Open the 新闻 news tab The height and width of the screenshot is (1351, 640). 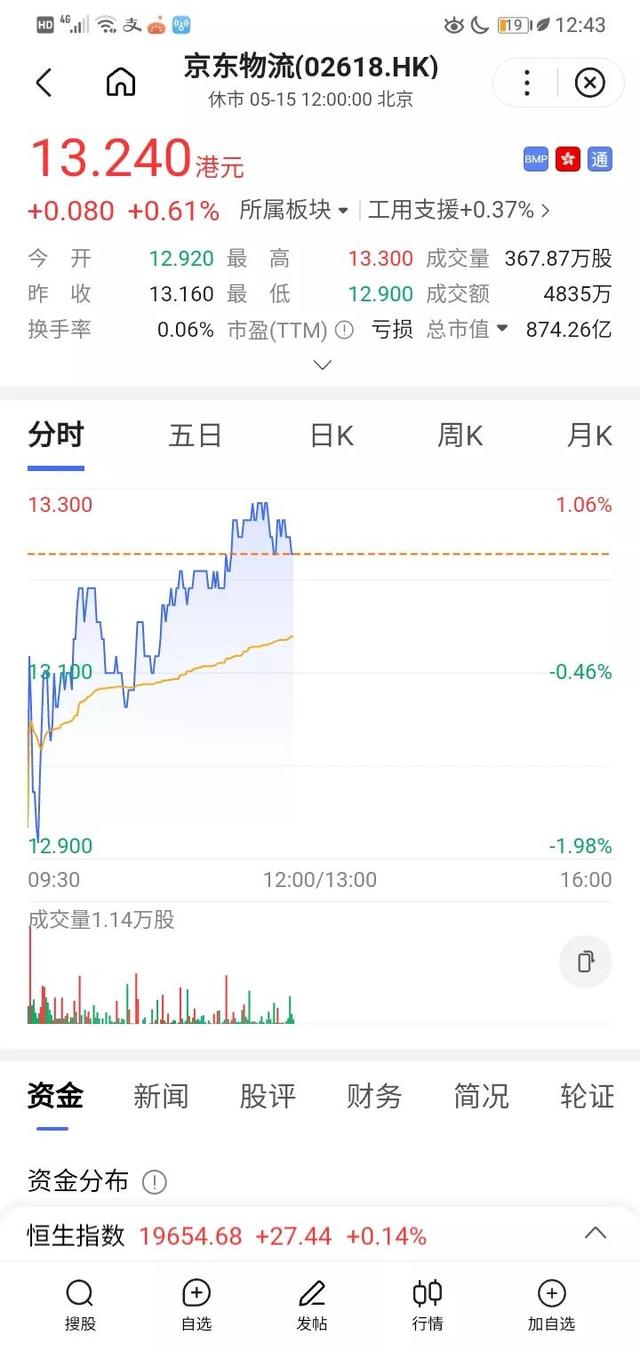pos(161,1096)
